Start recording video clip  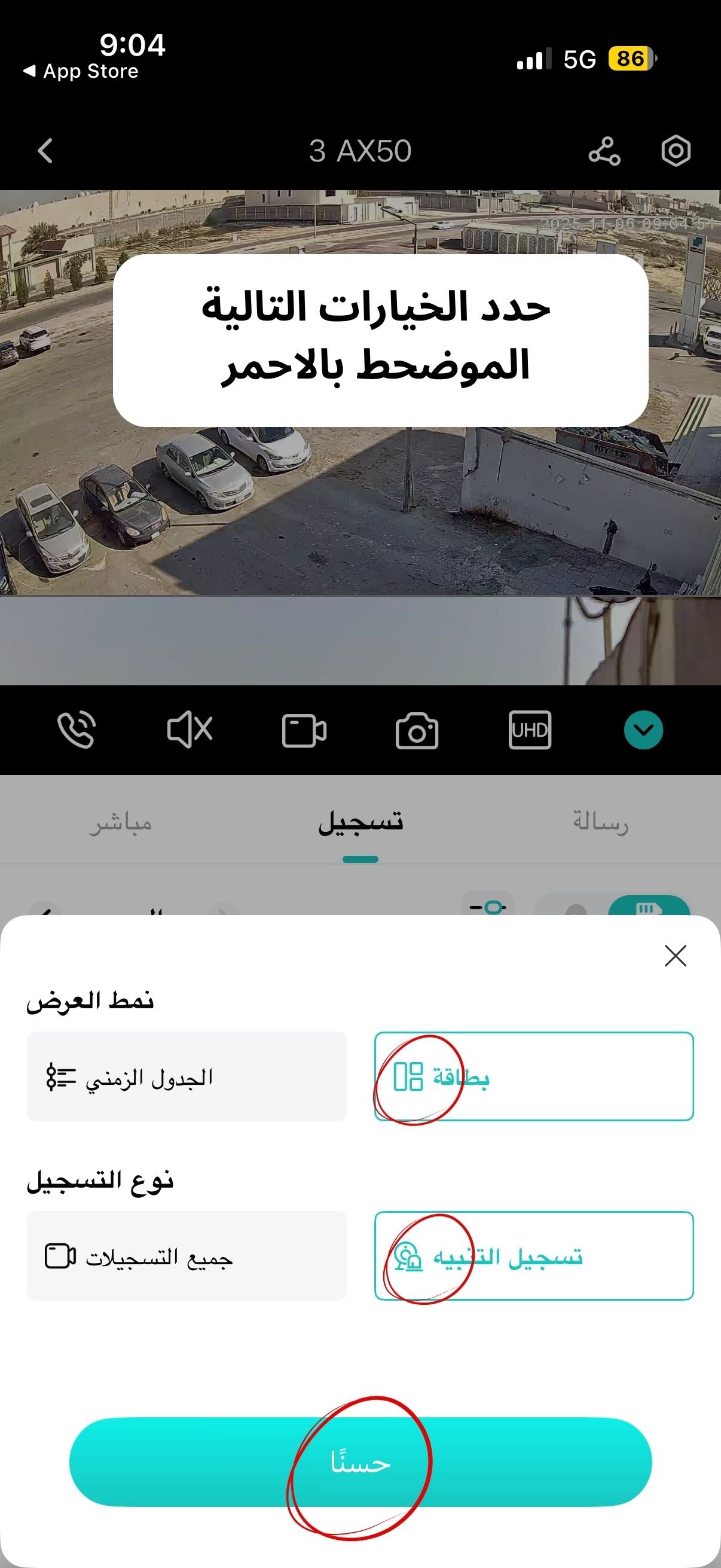pyautogui.click(x=304, y=730)
